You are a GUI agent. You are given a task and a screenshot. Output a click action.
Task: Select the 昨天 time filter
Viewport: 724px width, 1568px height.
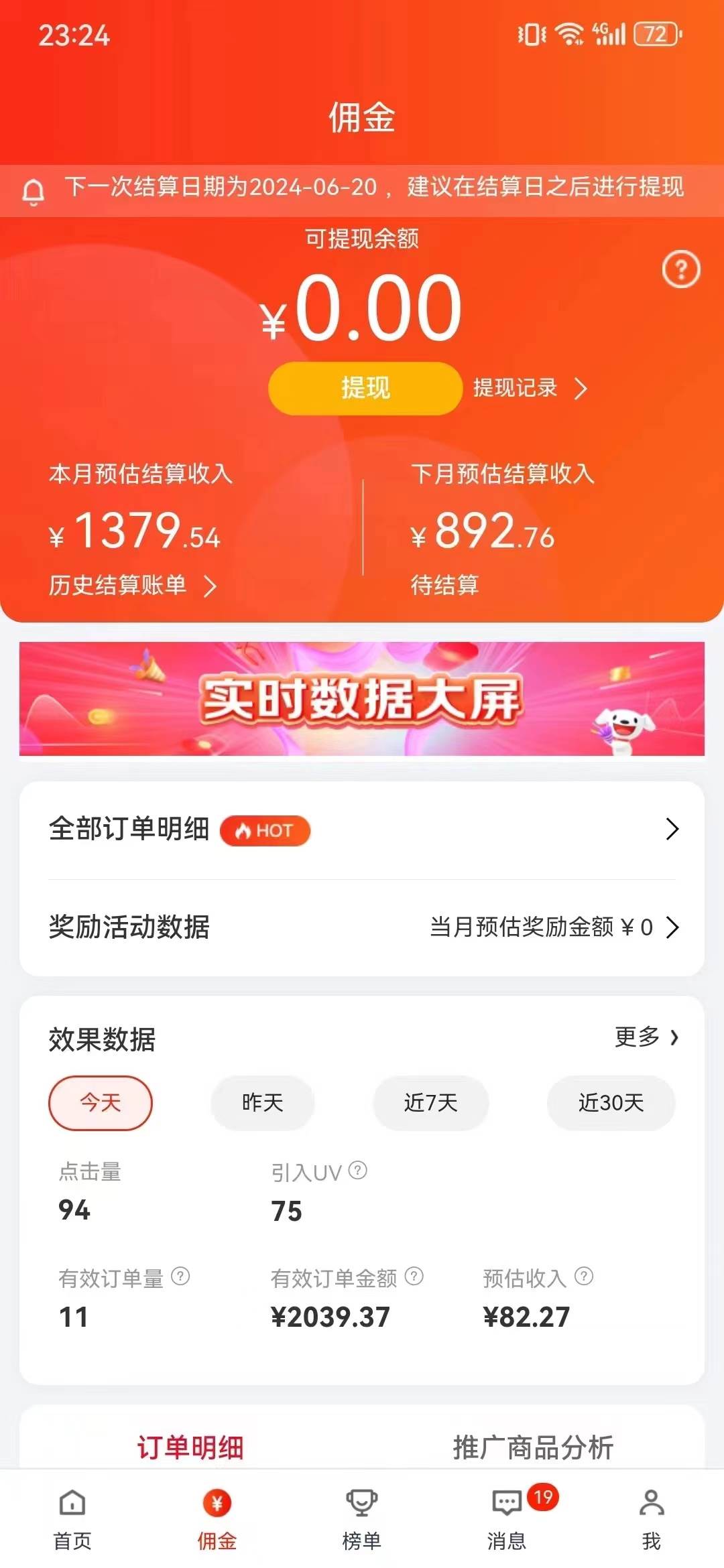(262, 1102)
